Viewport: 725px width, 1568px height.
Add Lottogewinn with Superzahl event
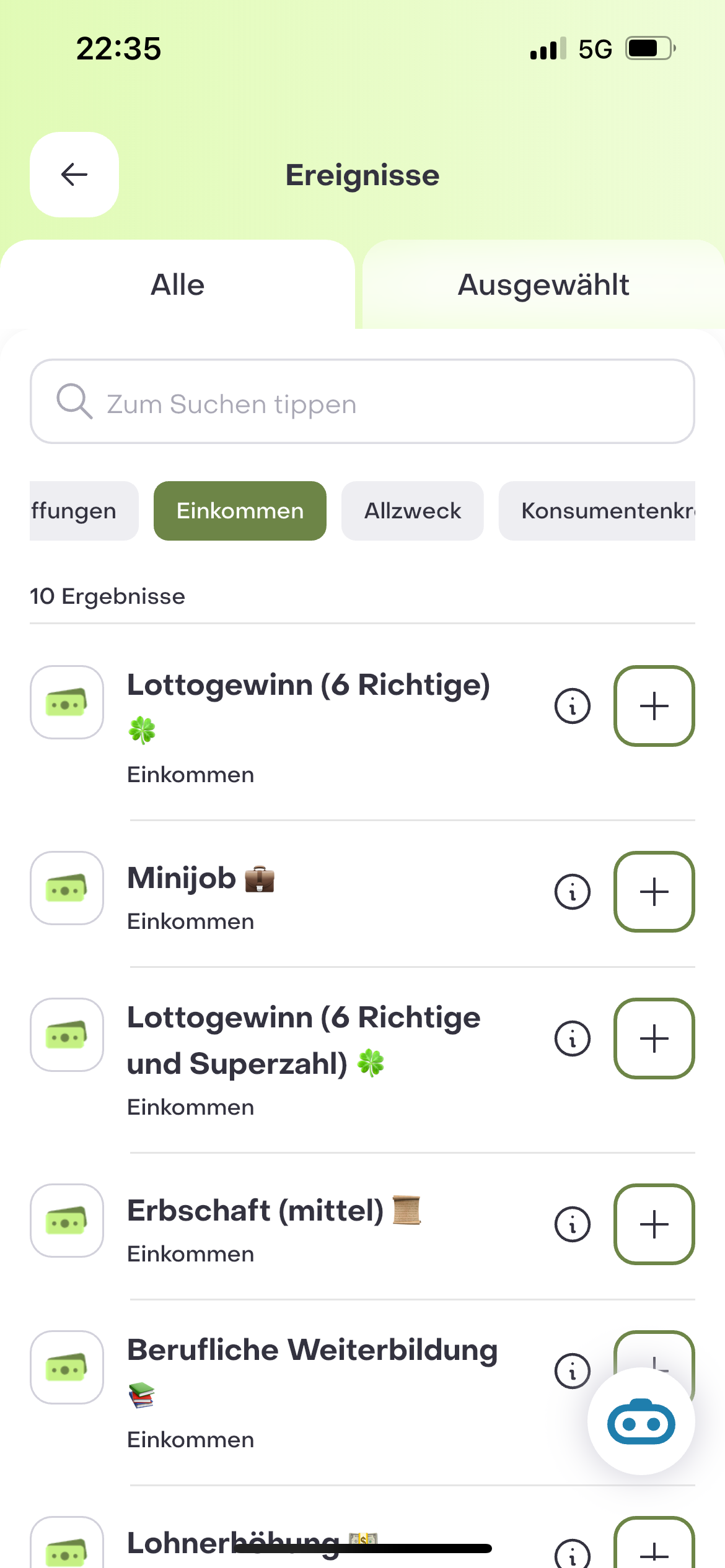pos(654,1039)
